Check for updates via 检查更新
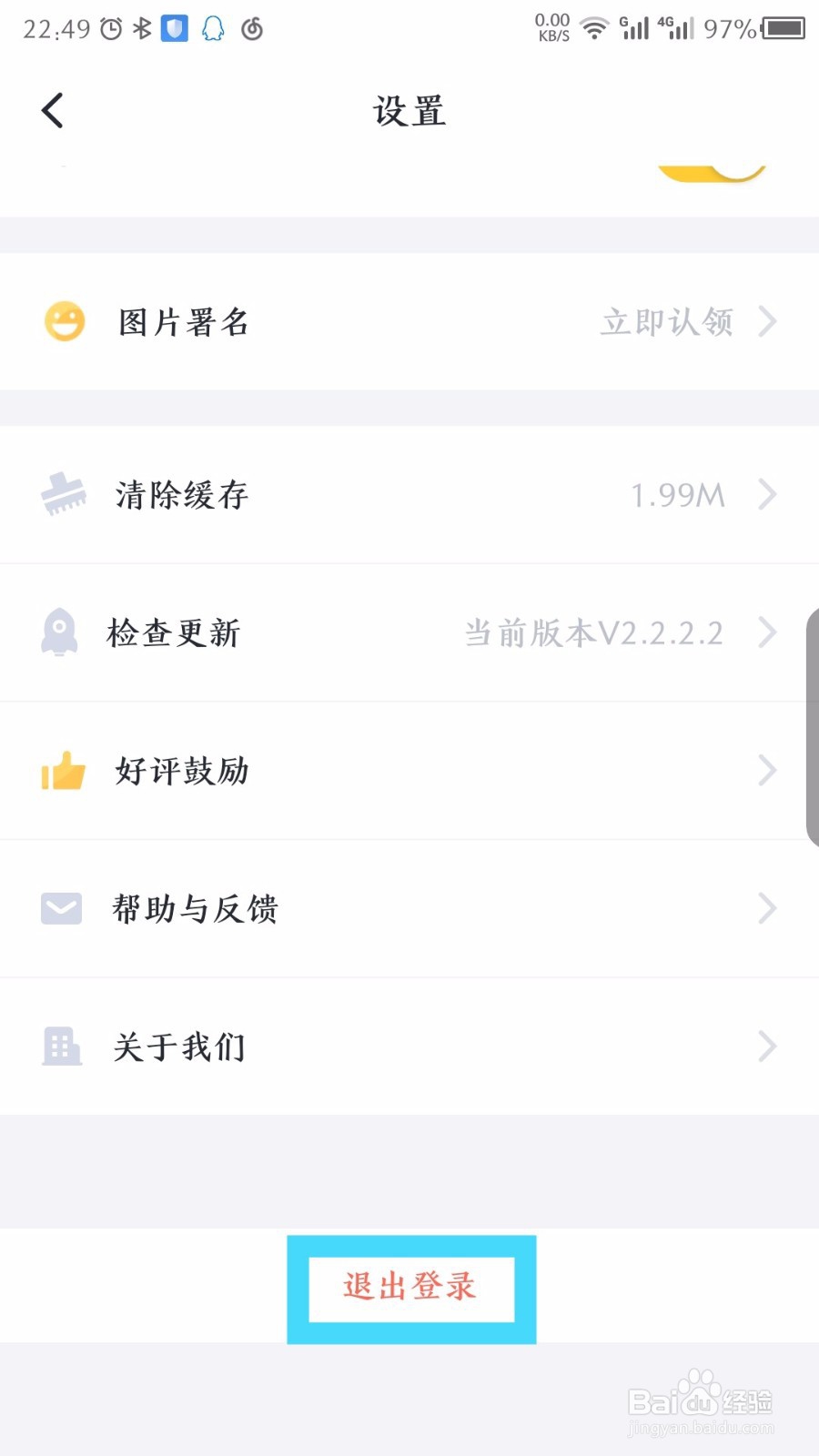819x1456 pixels. click(409, 632)
